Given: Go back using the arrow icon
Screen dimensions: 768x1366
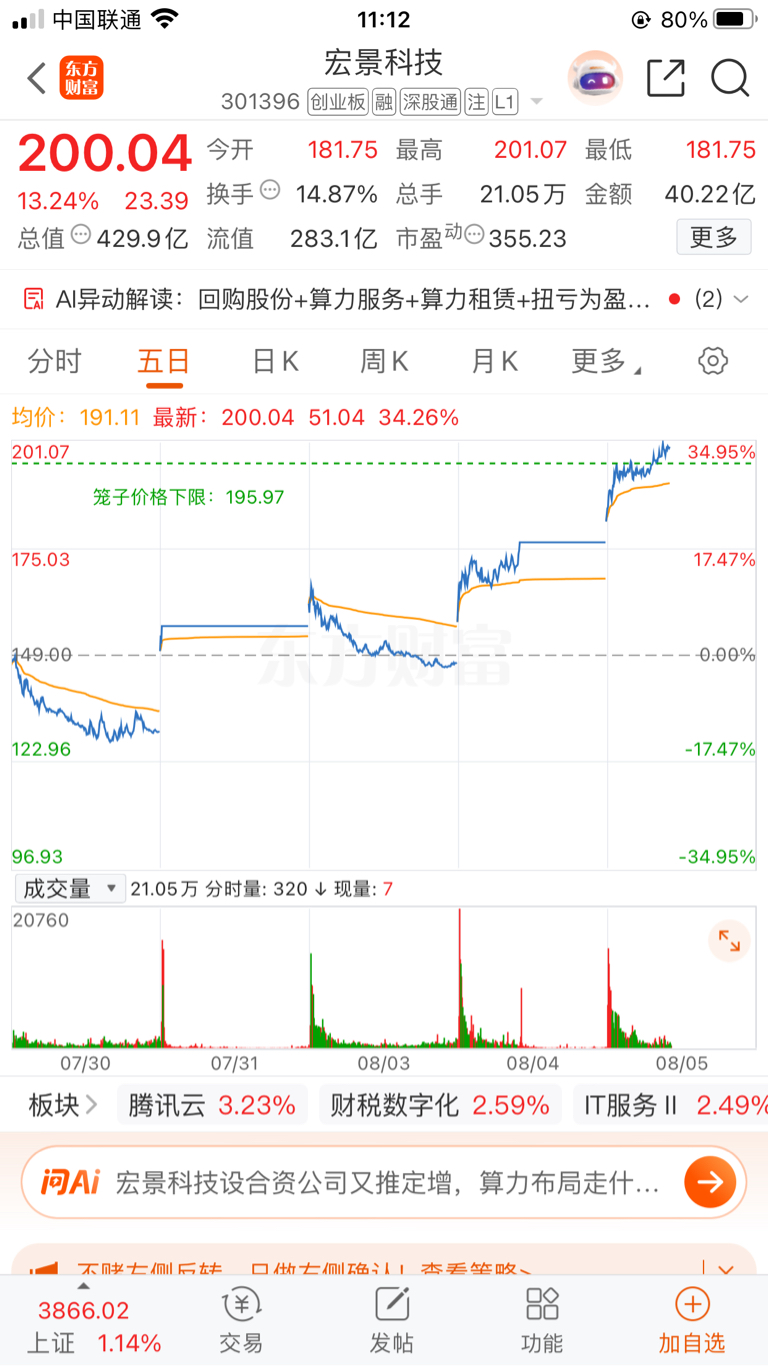Looking at the screenshot, I should [x=37, y=78].
